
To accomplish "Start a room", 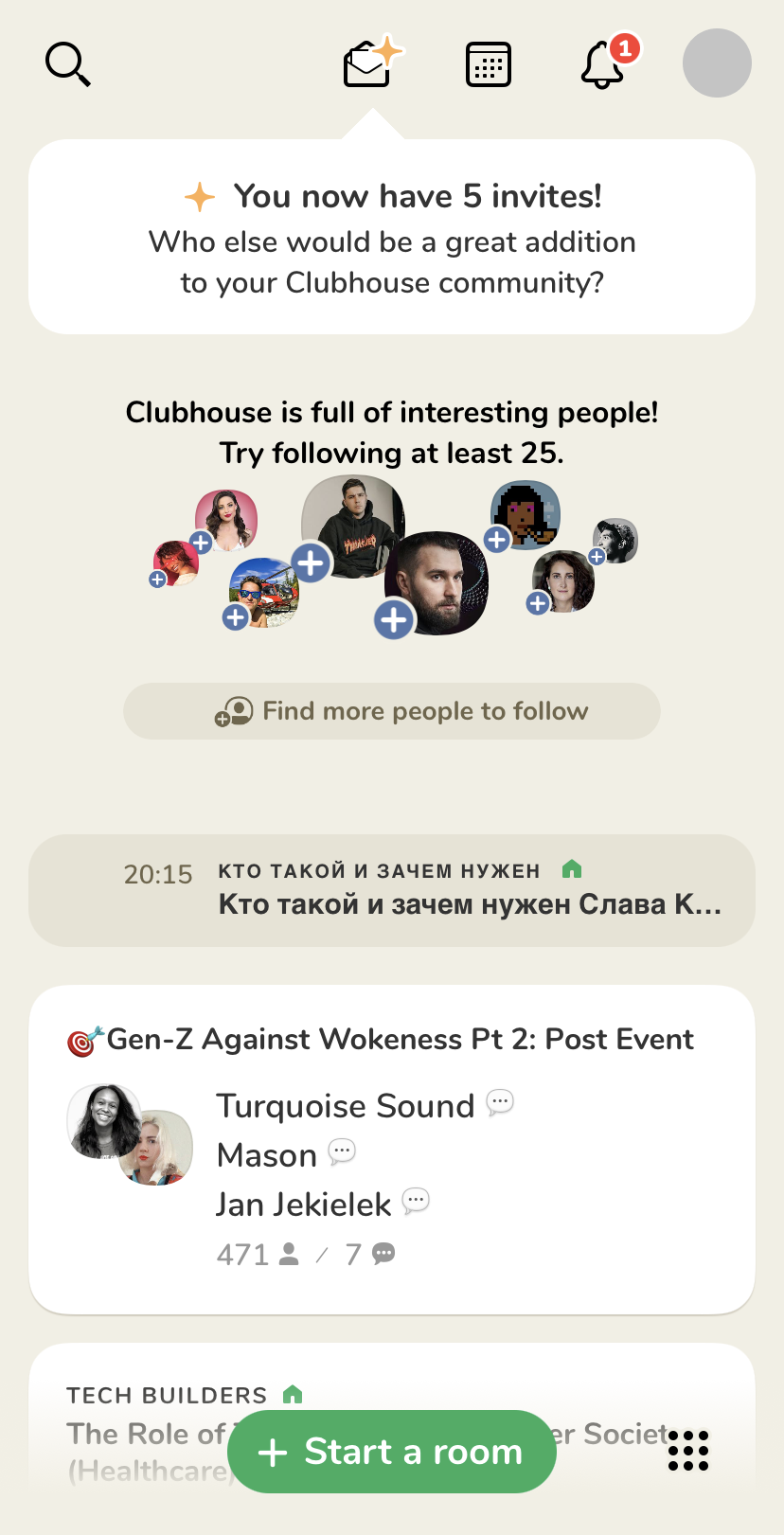I will 392,1451.
